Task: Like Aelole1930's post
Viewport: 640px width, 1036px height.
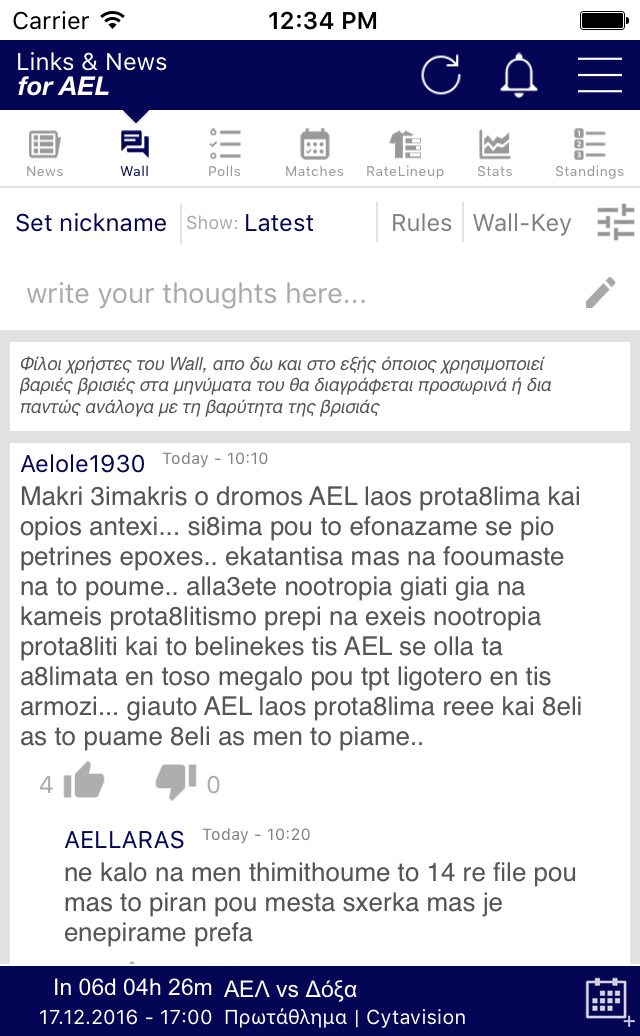Action: pyautogui.click(x=84, y=782)
